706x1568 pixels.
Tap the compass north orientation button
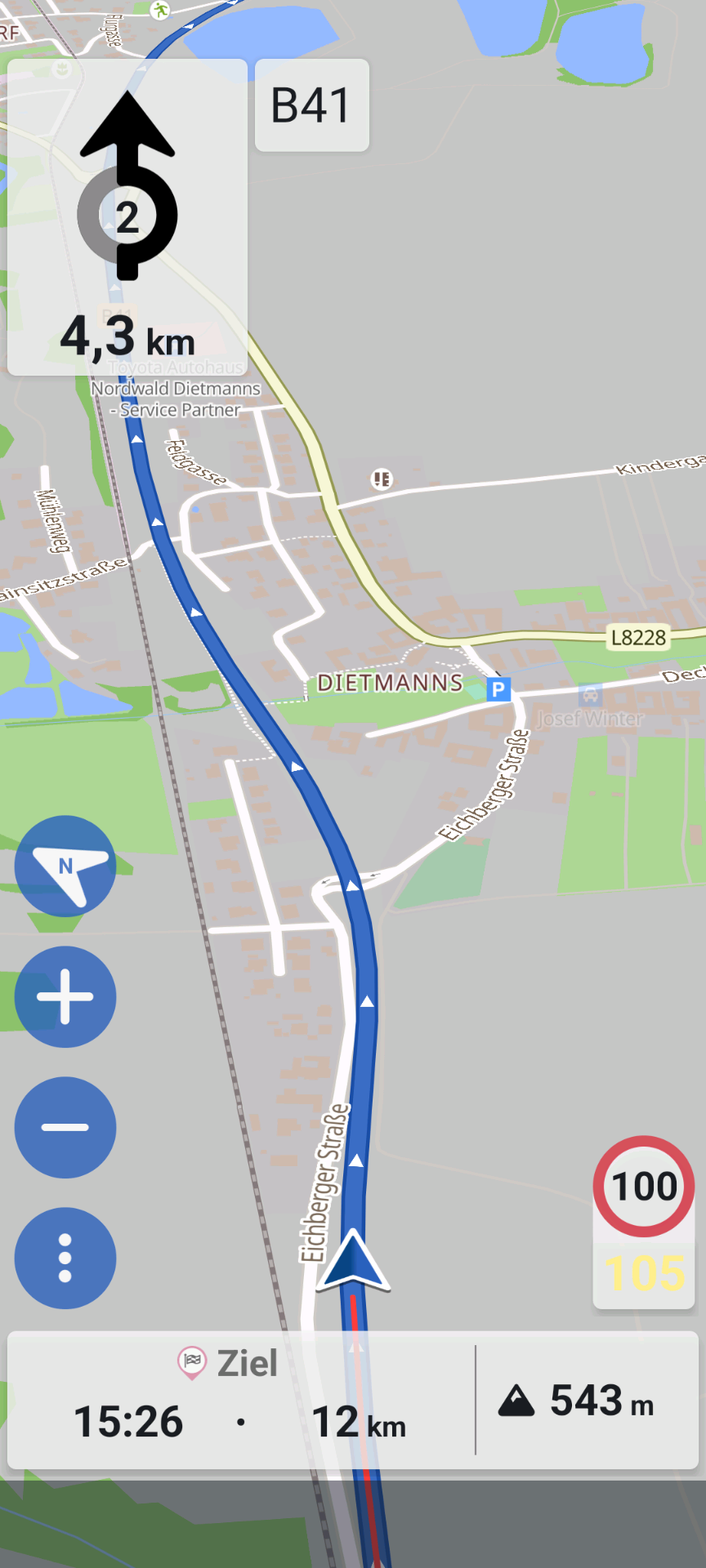(65, 866)
